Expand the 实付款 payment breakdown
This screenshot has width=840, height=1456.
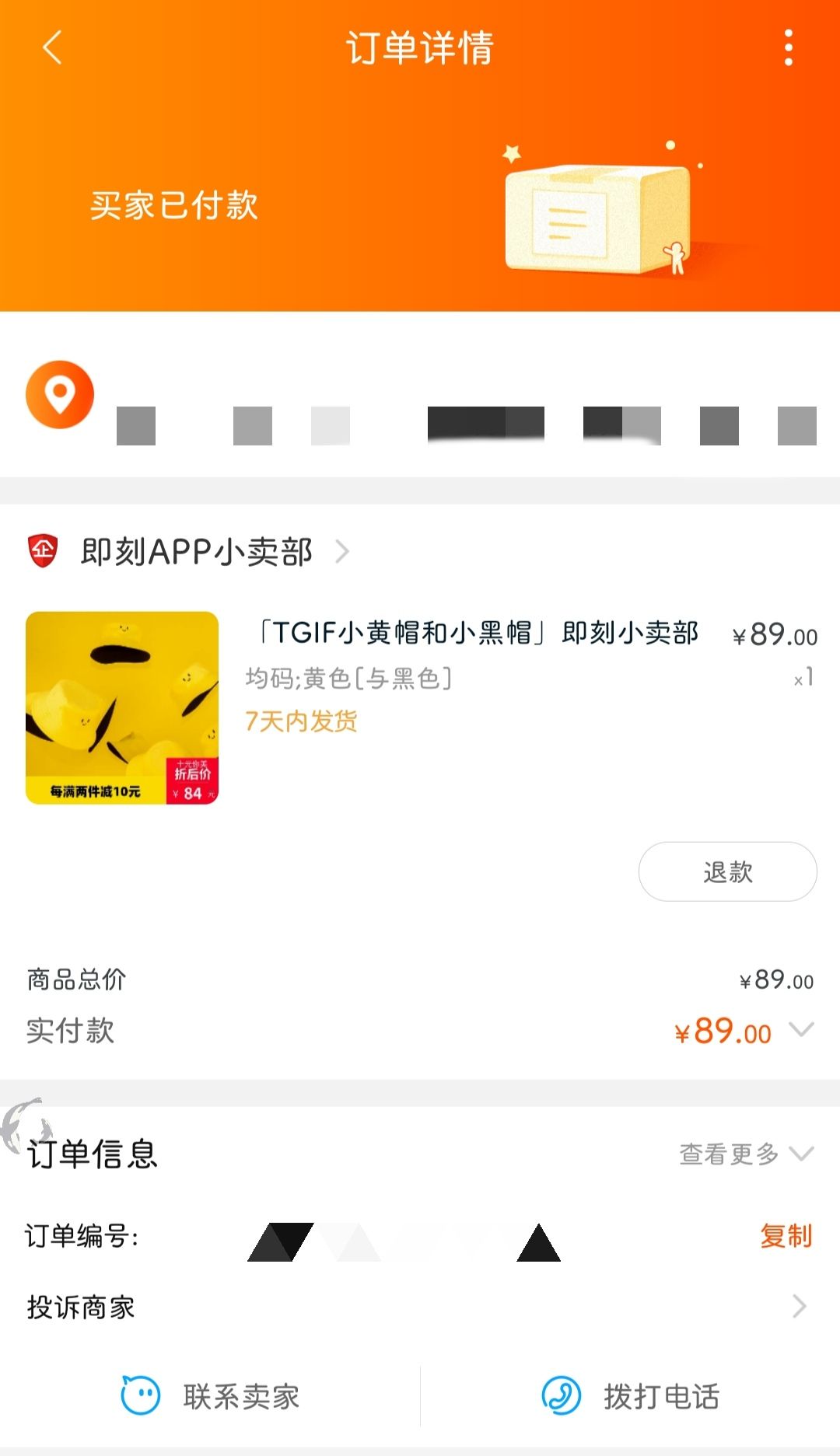click(x=801, y=1031)
